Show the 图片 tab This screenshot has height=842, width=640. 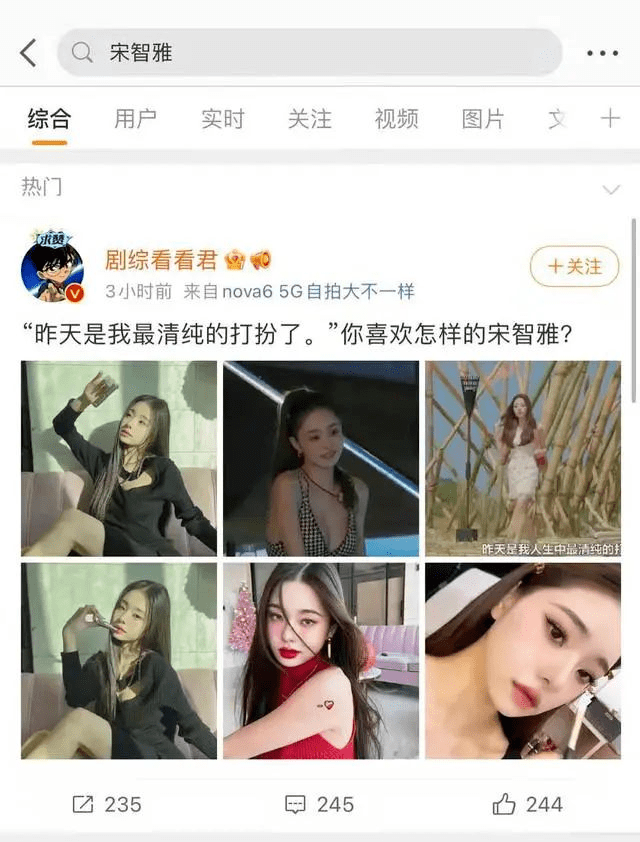pyautogui.click(x=483, y=119)
